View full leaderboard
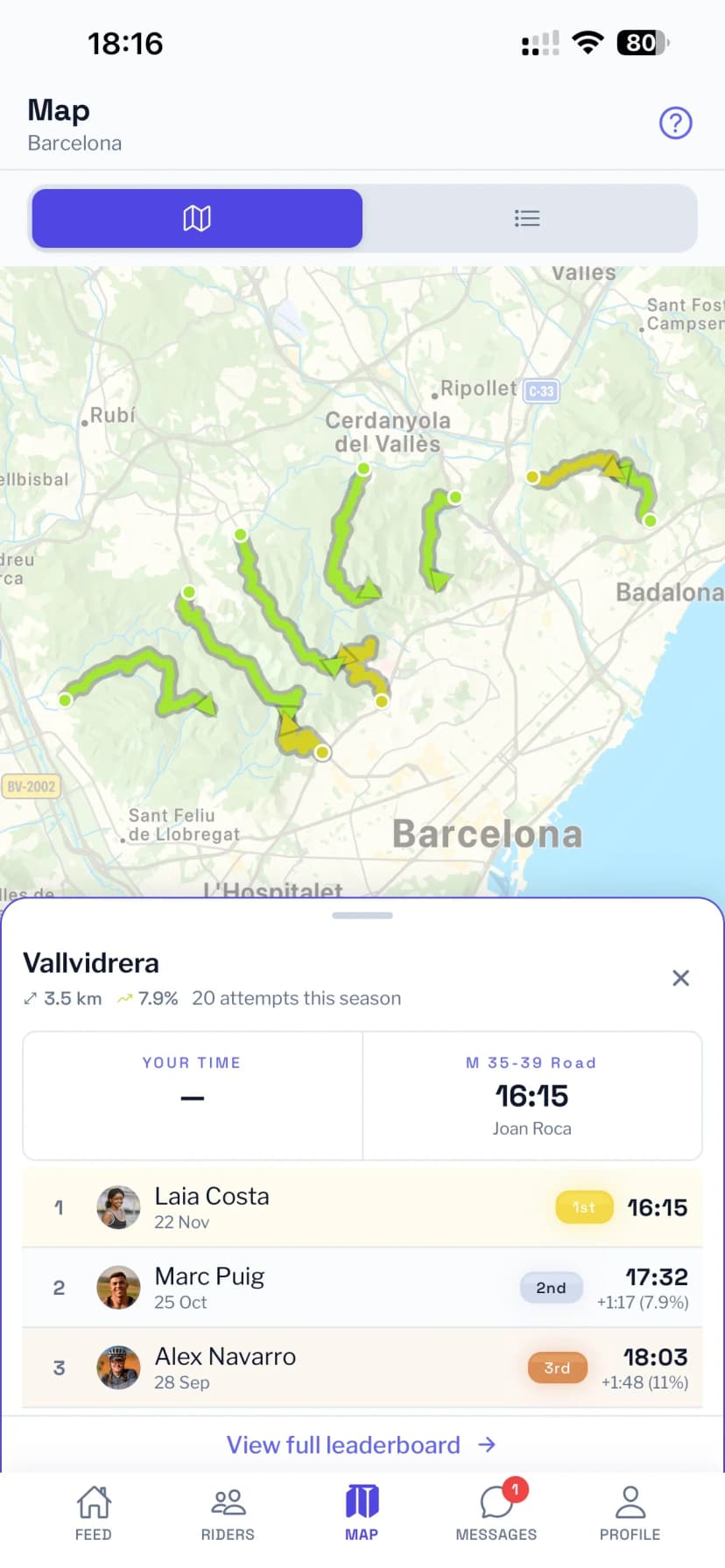This screenshot has height=1568, width=725. [362, 1445]
